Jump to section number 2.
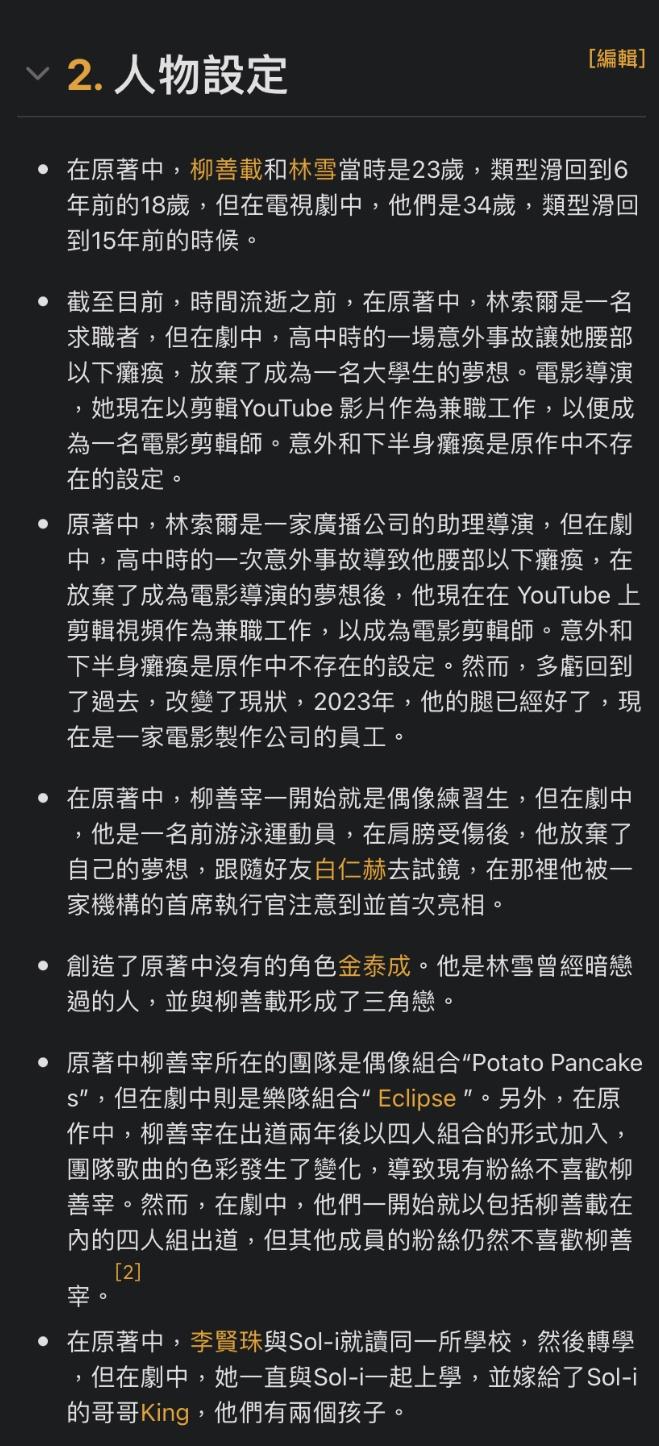Viewport: 659px width, 1446px height. [85, 75]
